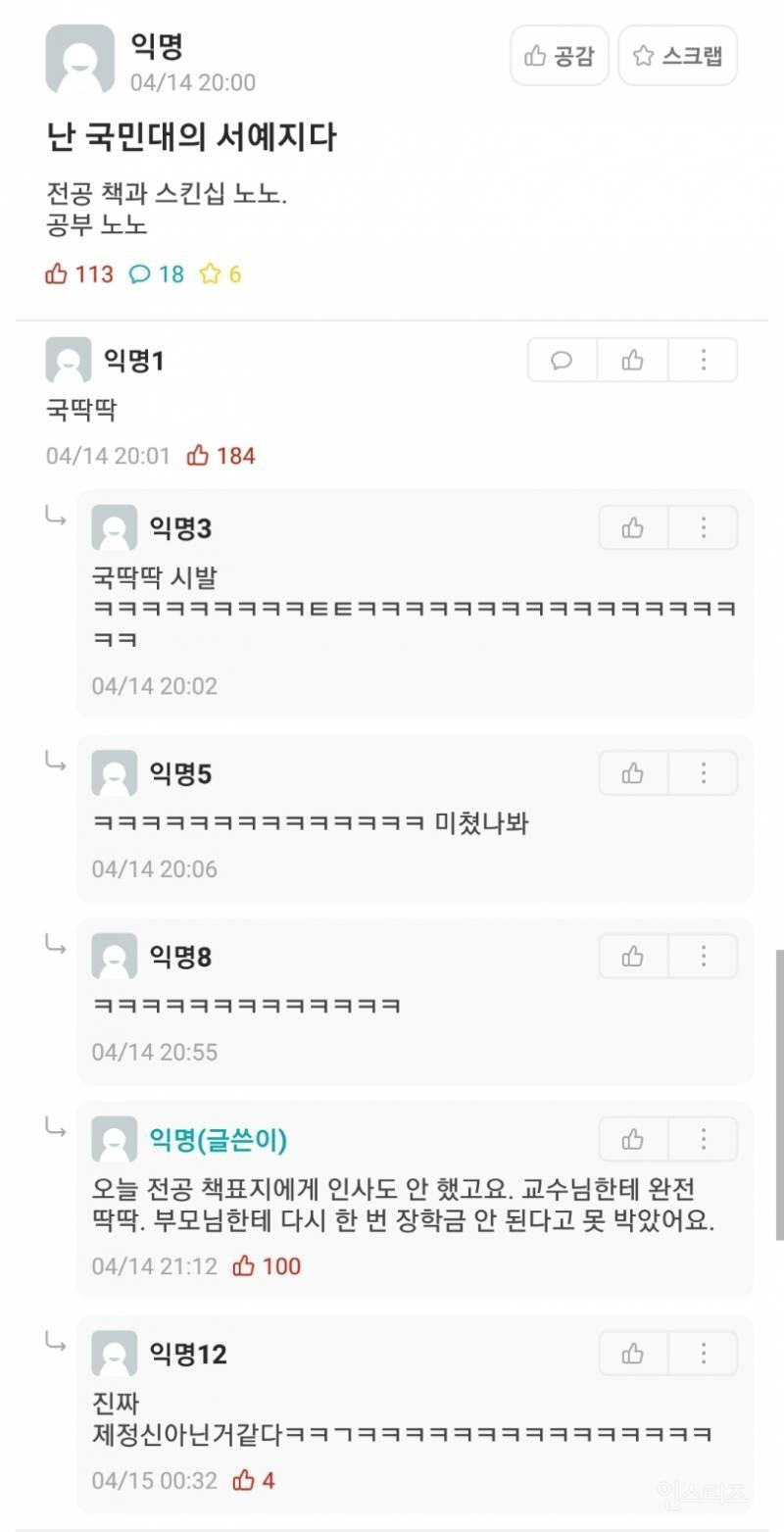The width and height of the screenshot is (784, 1532).
Task: Reply to 익명1's comment
Action: (563, 361)
